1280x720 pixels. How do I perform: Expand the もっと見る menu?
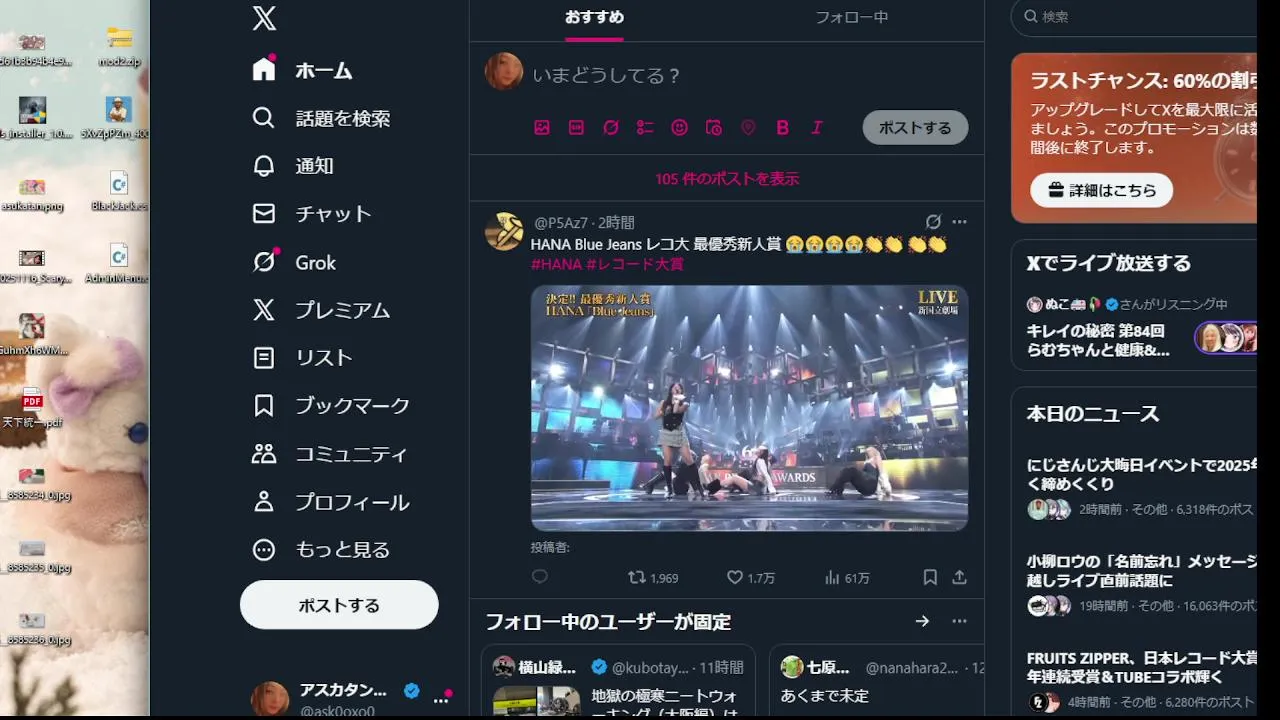321,549
